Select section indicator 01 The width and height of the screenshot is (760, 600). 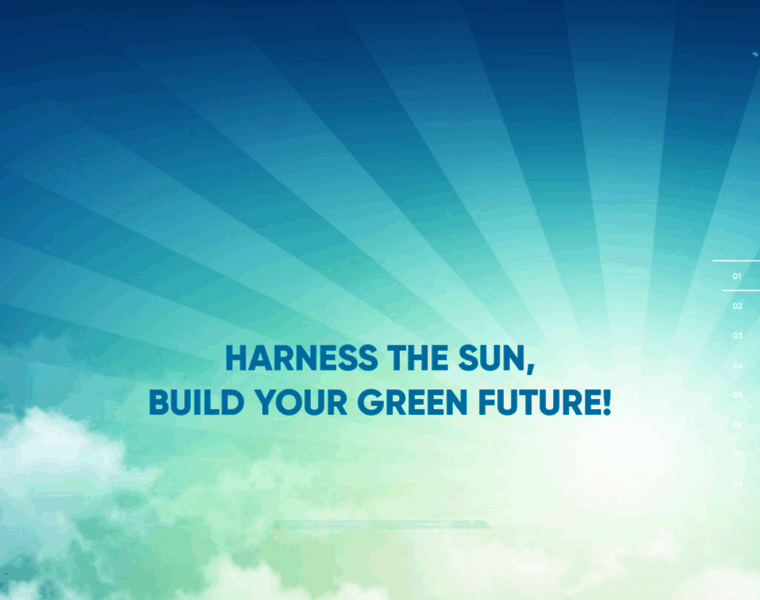pyautogui.click(x=737, y=276)
